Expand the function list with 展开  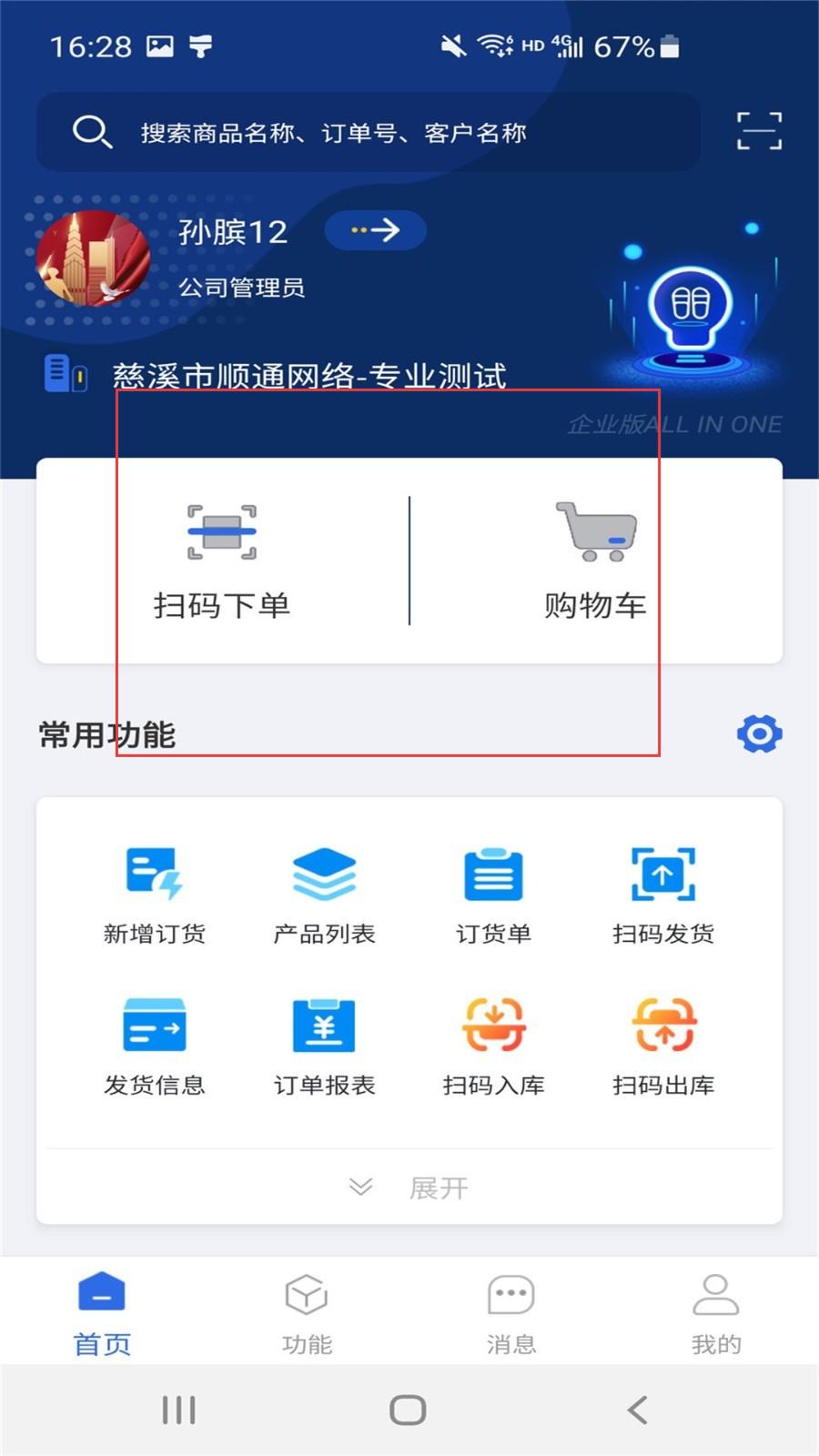pyautogui.click(x=409, y=1187)
